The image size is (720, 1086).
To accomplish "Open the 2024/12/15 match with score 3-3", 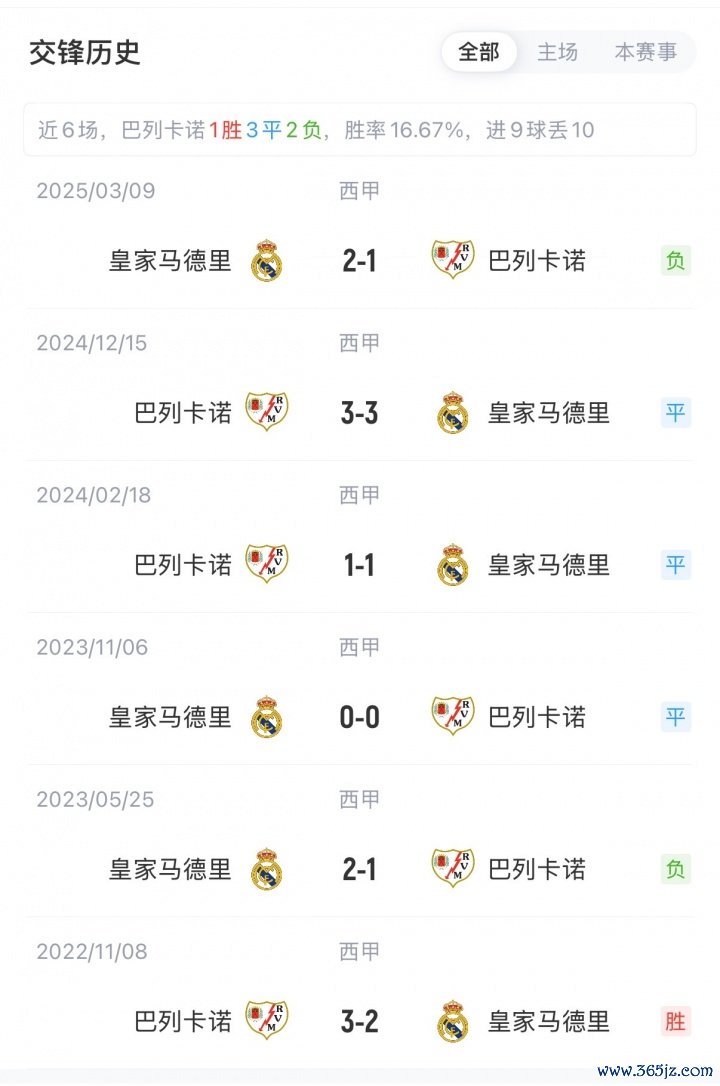I will pos(359,413).
